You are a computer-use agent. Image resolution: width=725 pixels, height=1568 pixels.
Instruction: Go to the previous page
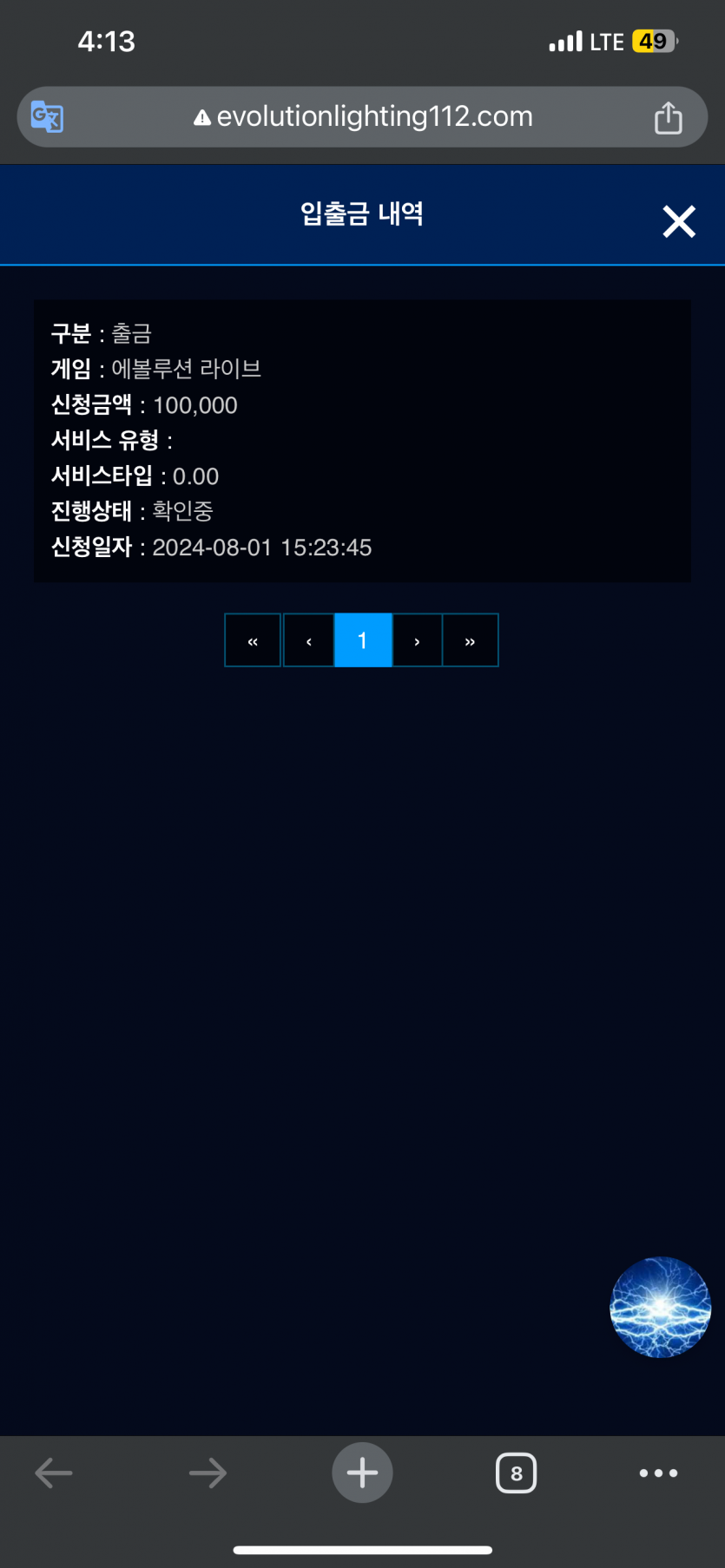point(309,640)
